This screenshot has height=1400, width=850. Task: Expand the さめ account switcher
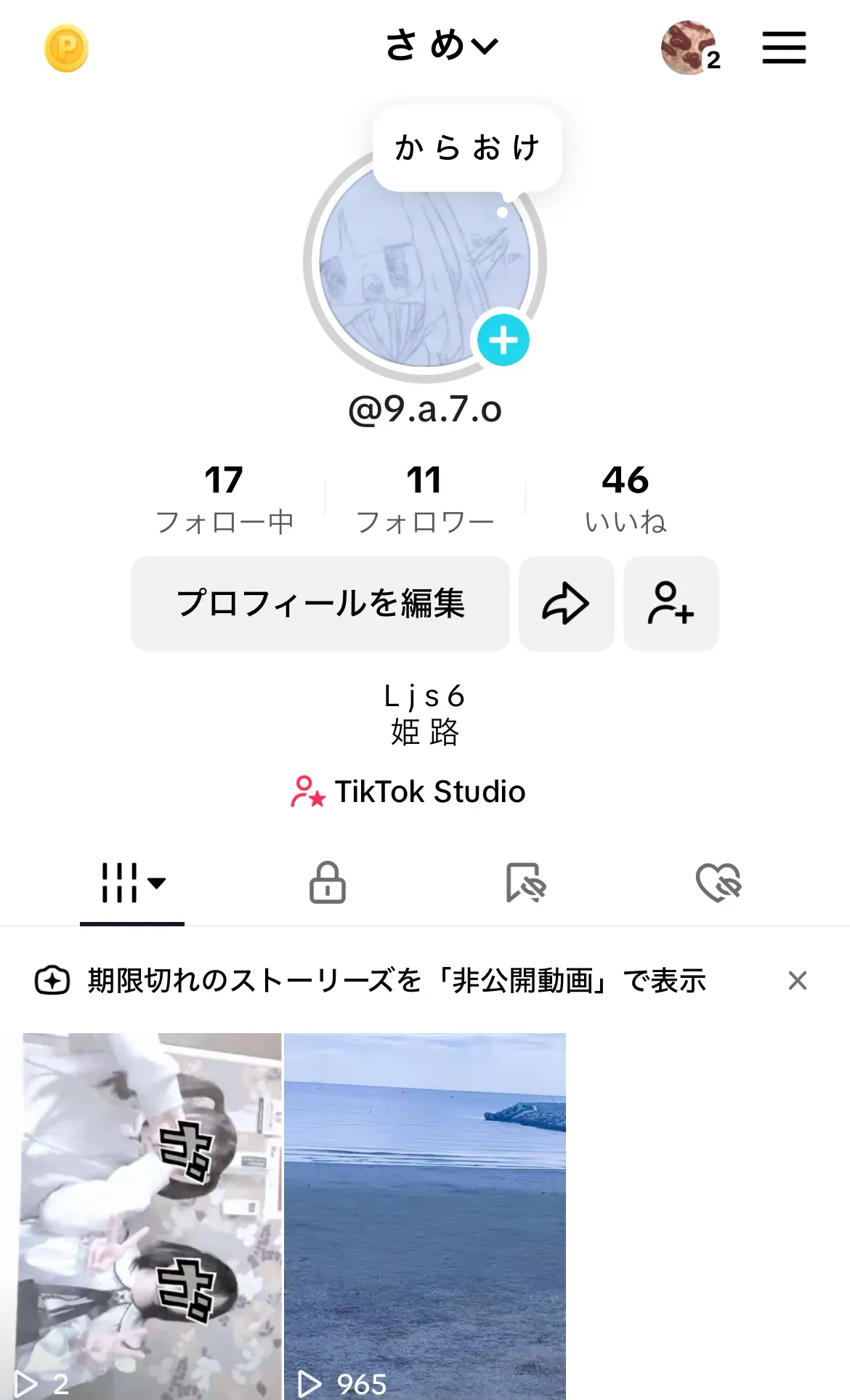pos(442,45)
